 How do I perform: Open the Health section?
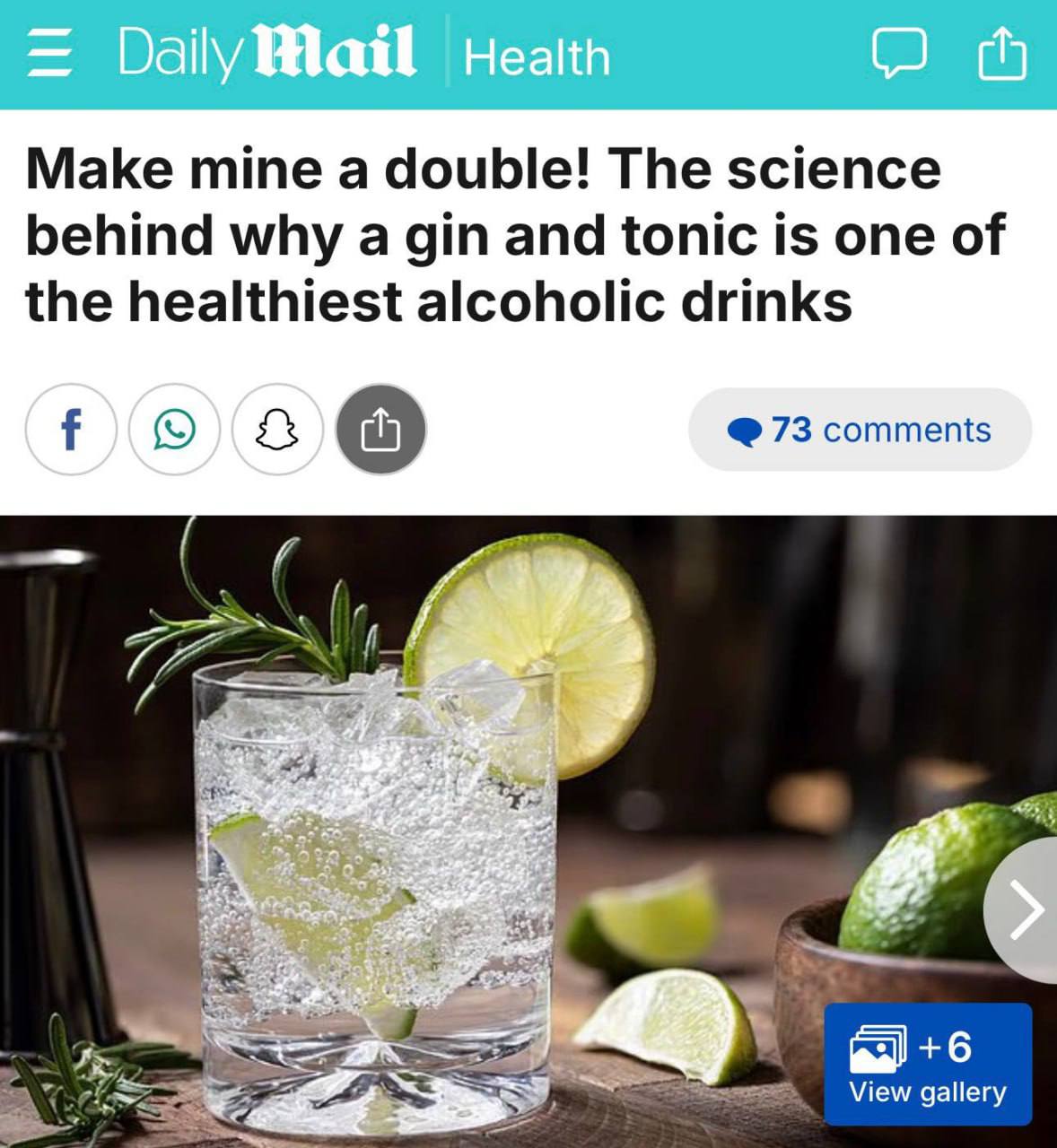point(537,57)
